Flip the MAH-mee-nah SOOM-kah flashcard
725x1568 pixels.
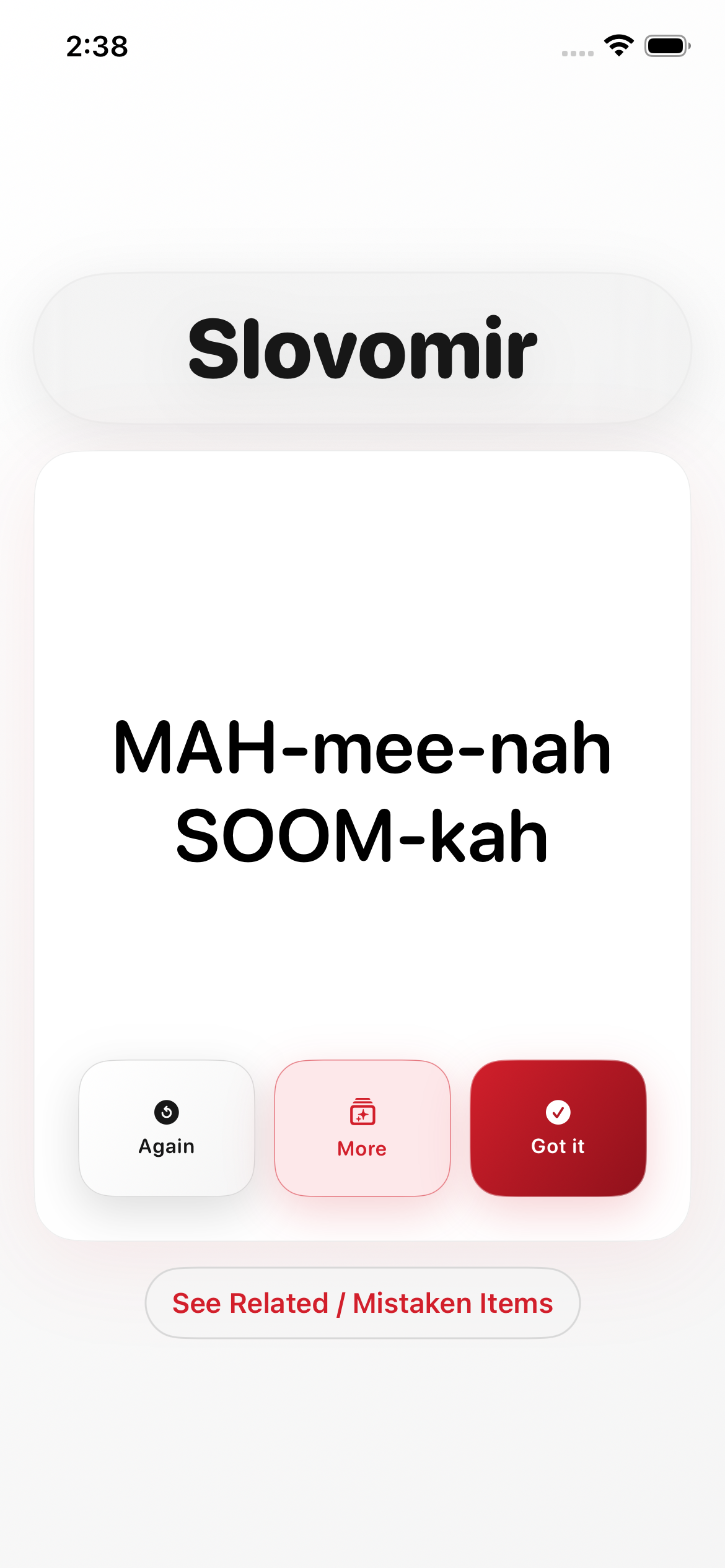[362, 791]
